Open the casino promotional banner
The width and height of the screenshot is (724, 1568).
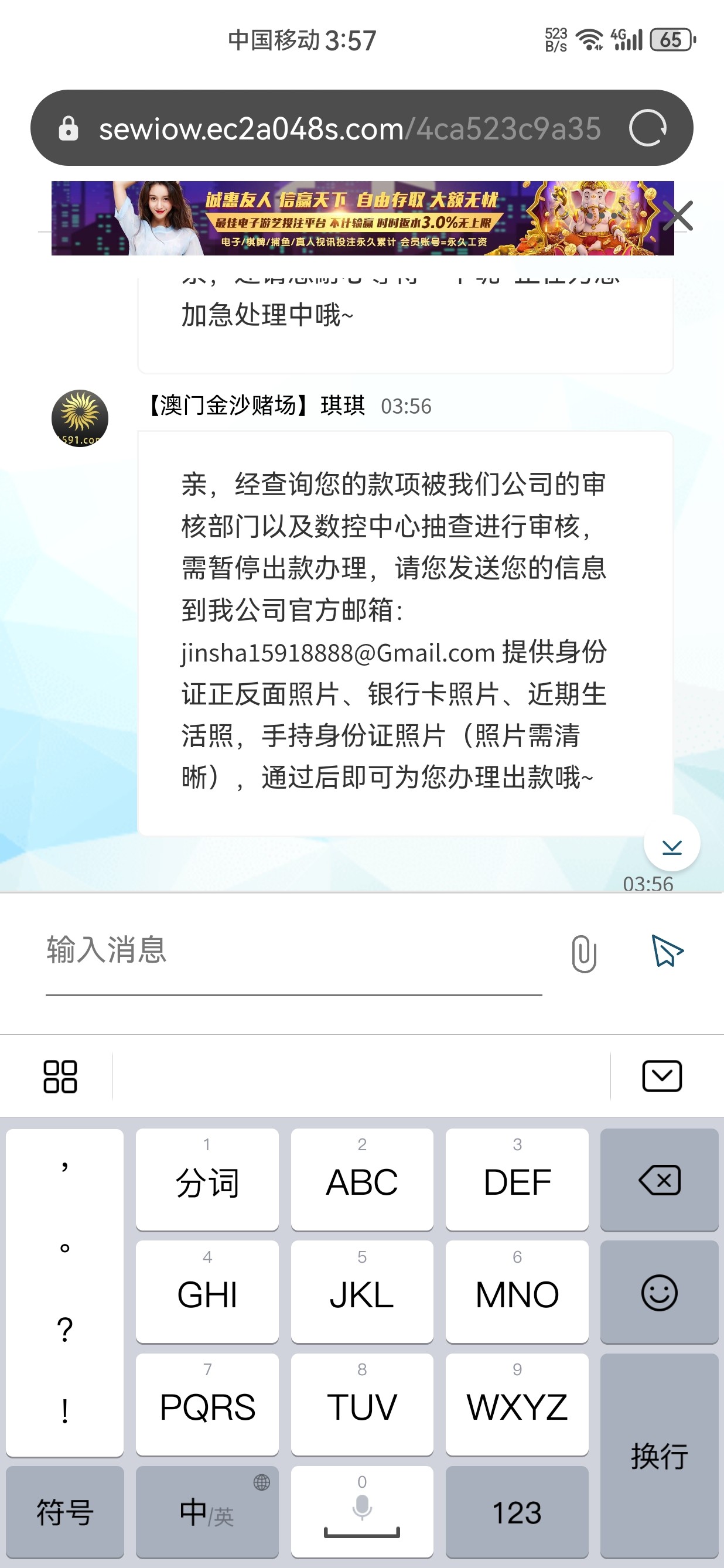353,218
